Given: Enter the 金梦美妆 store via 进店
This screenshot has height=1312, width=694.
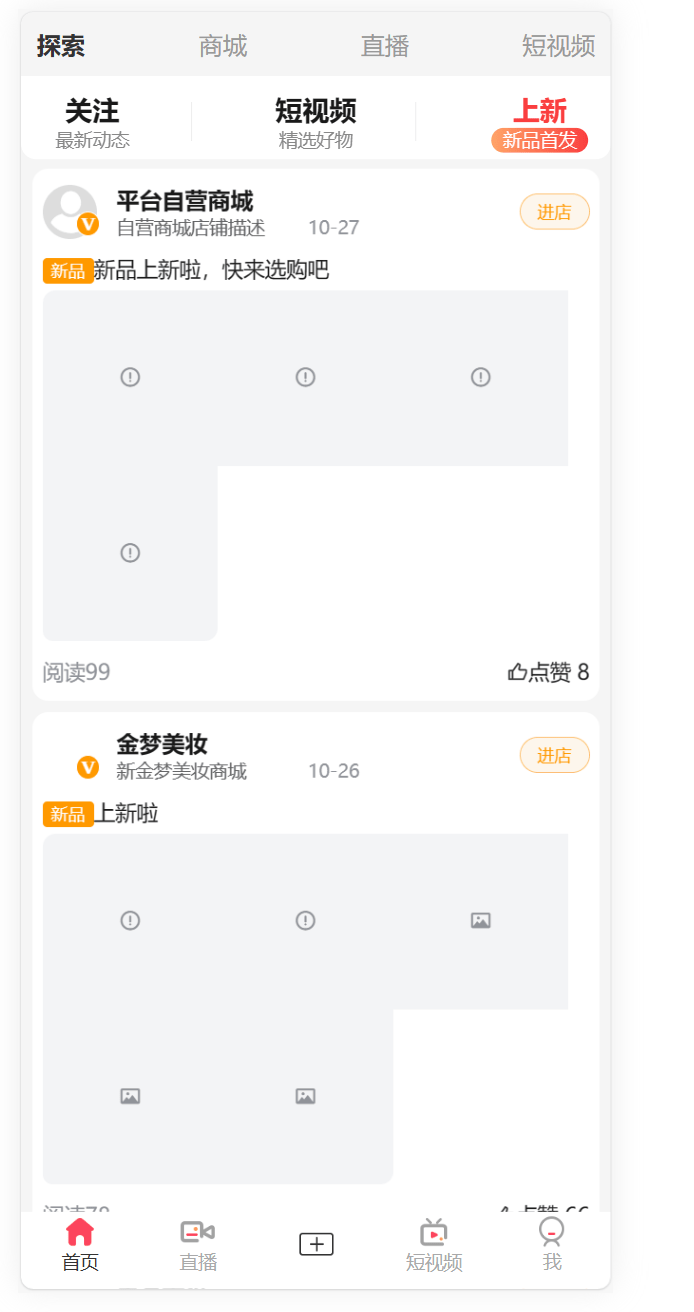Looking at the screenshot, I should 554,755.
